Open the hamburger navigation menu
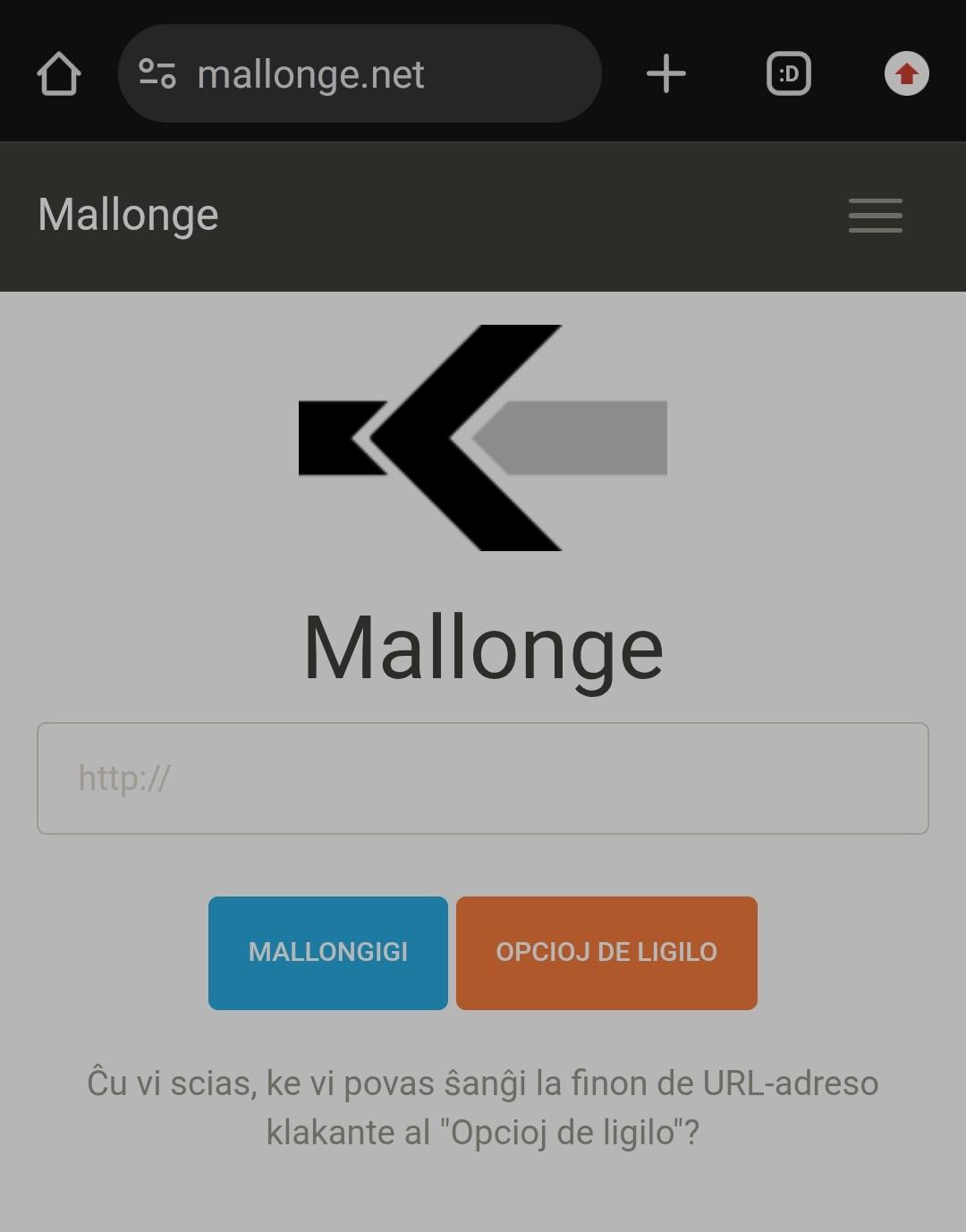Screen dimensions: 966x1232 click(x=875, y=216)
